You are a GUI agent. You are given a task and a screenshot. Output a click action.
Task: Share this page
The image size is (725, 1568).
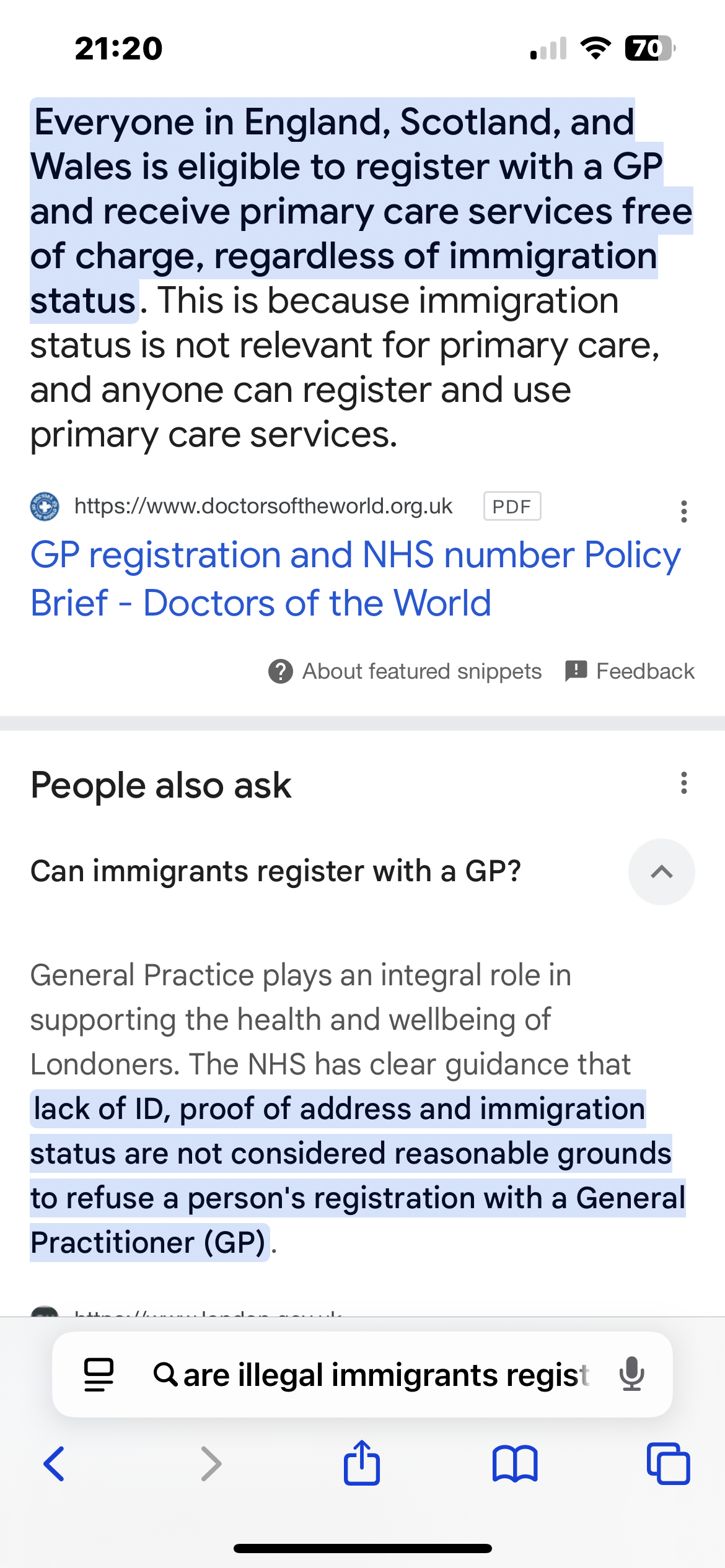pyautogui.click(x=361, y=1463)
